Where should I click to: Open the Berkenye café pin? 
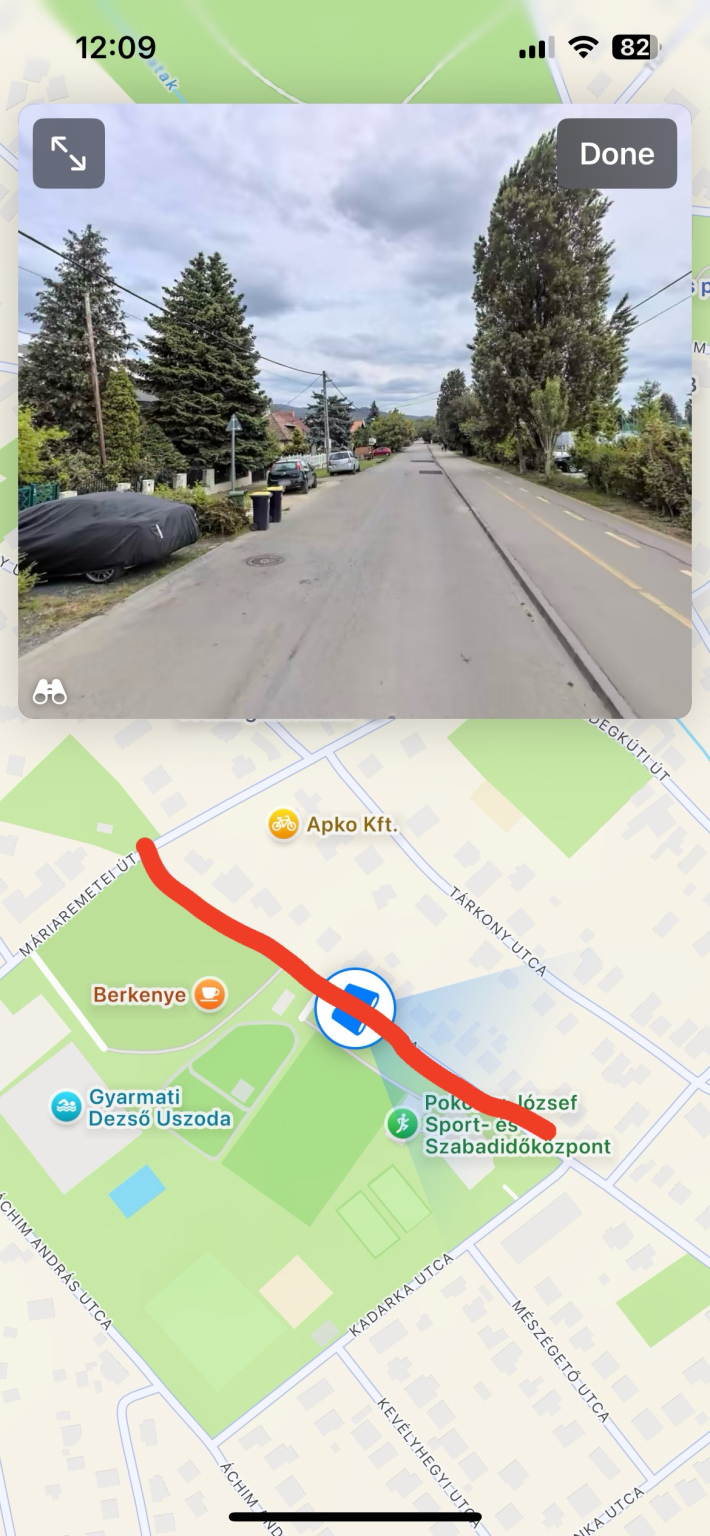(209, 994)
